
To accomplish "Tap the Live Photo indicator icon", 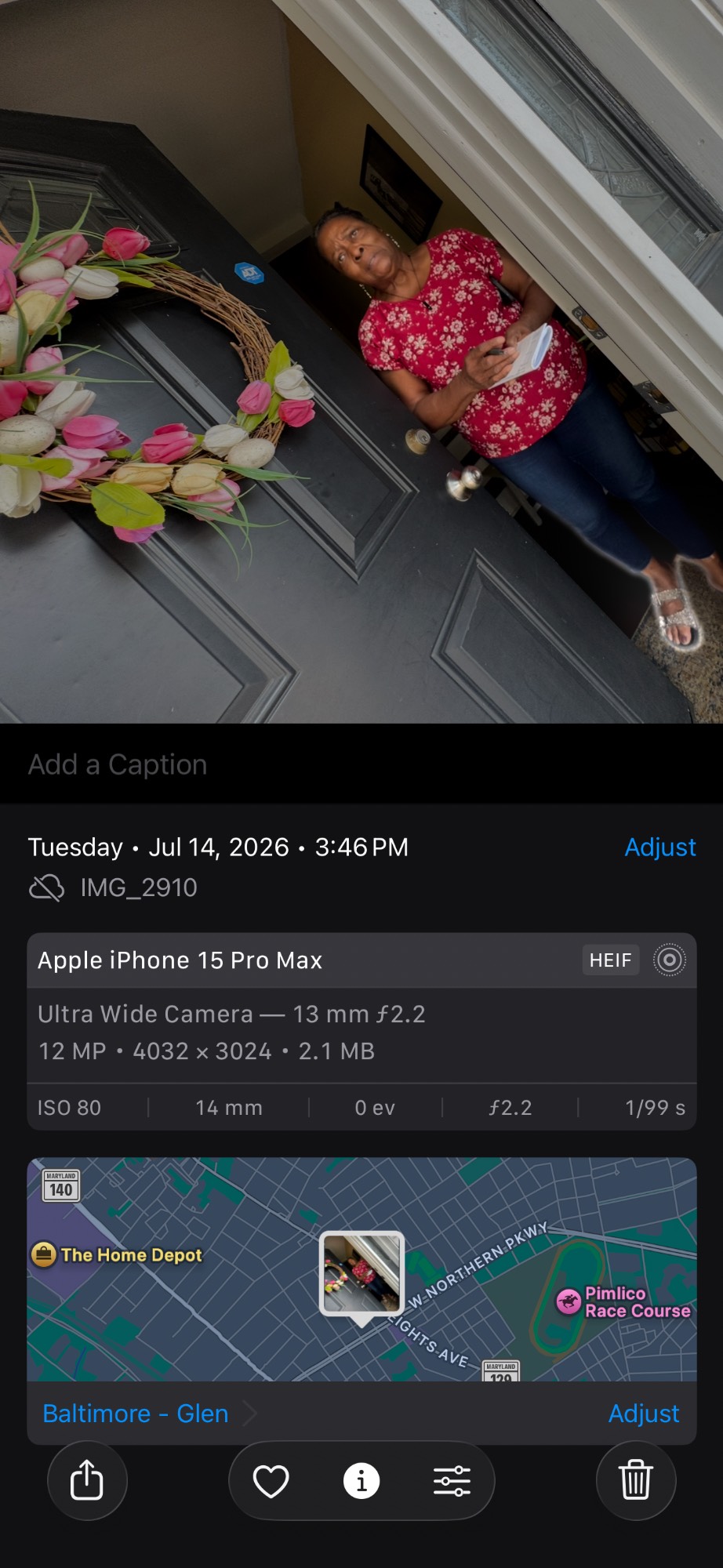I will pyautogui.click(x=670, y=960).
